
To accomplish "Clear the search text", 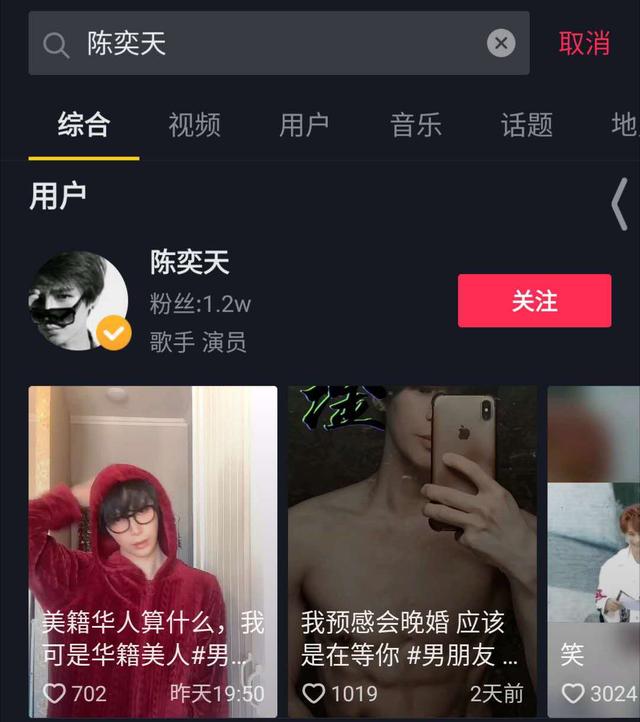I will 501,43.
